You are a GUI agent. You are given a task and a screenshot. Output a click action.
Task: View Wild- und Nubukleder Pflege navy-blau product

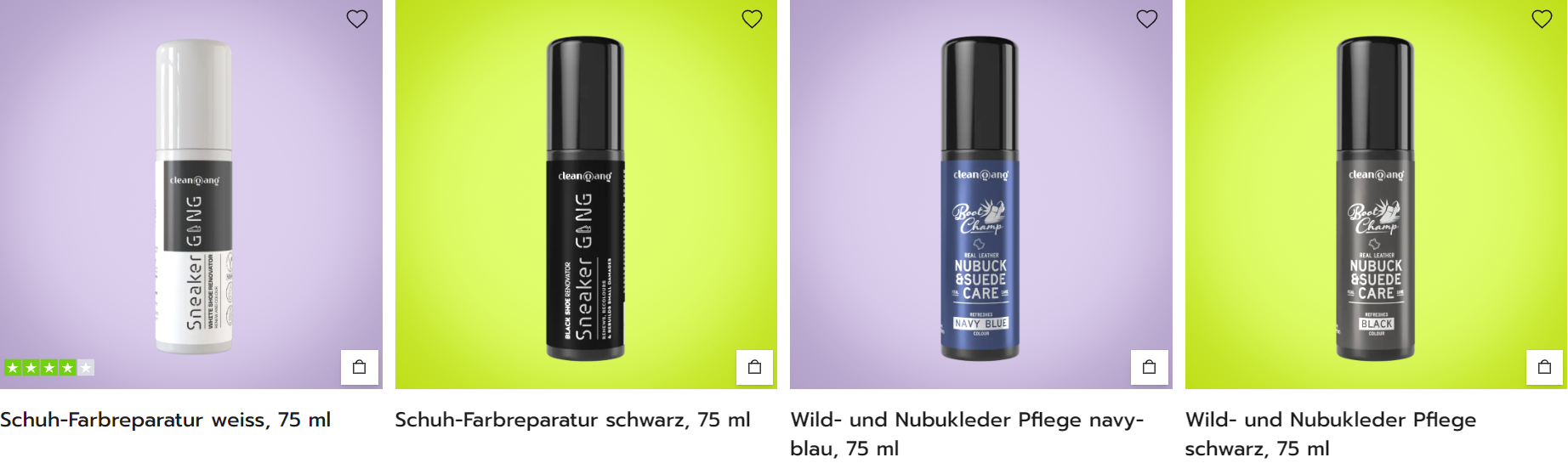[x=967, y=433]
